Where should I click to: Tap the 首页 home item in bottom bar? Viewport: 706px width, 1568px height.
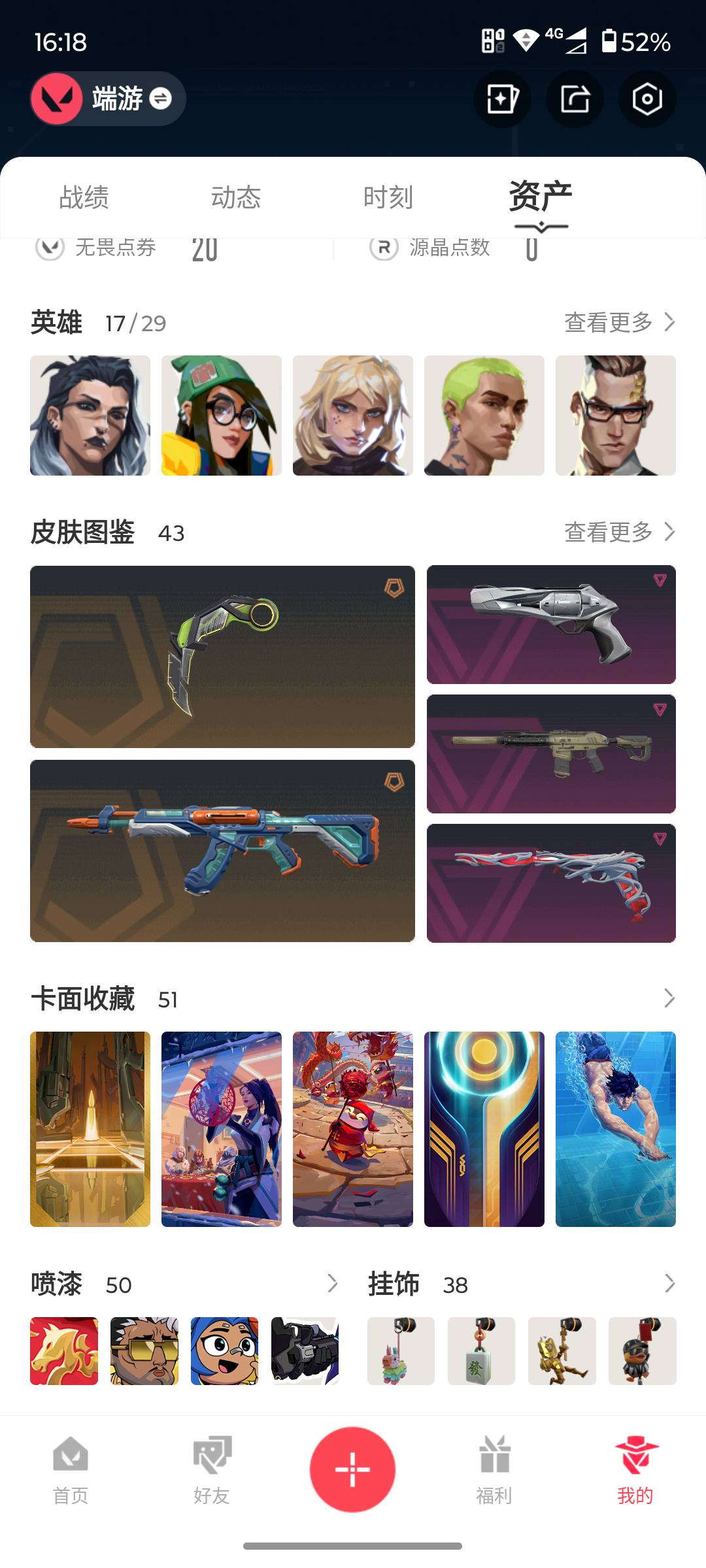70,1463
